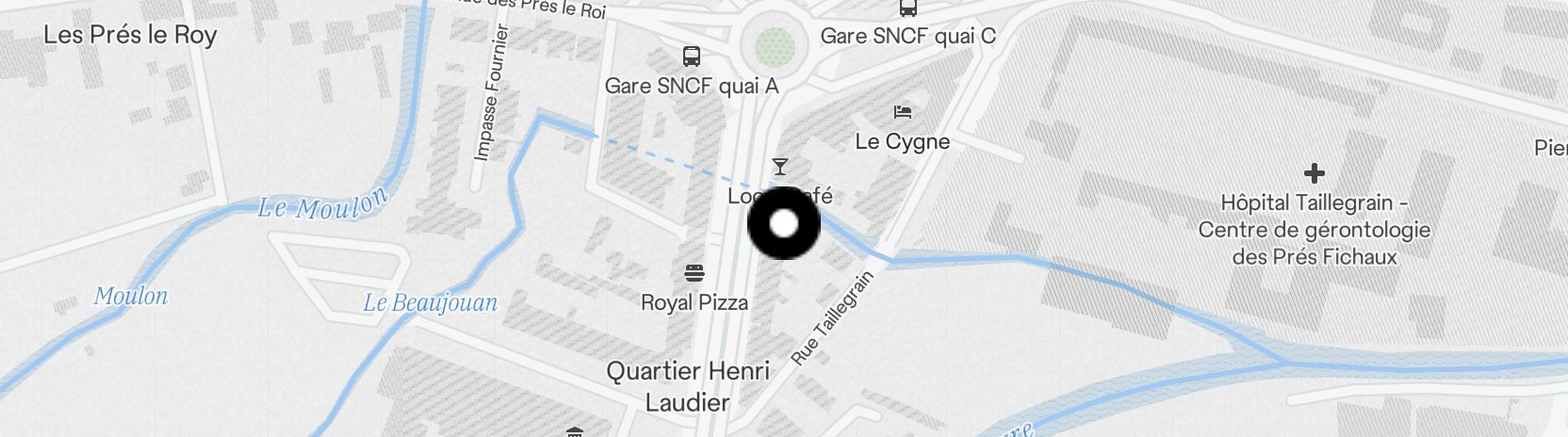Tap the black circular location marker

(784, 223)
